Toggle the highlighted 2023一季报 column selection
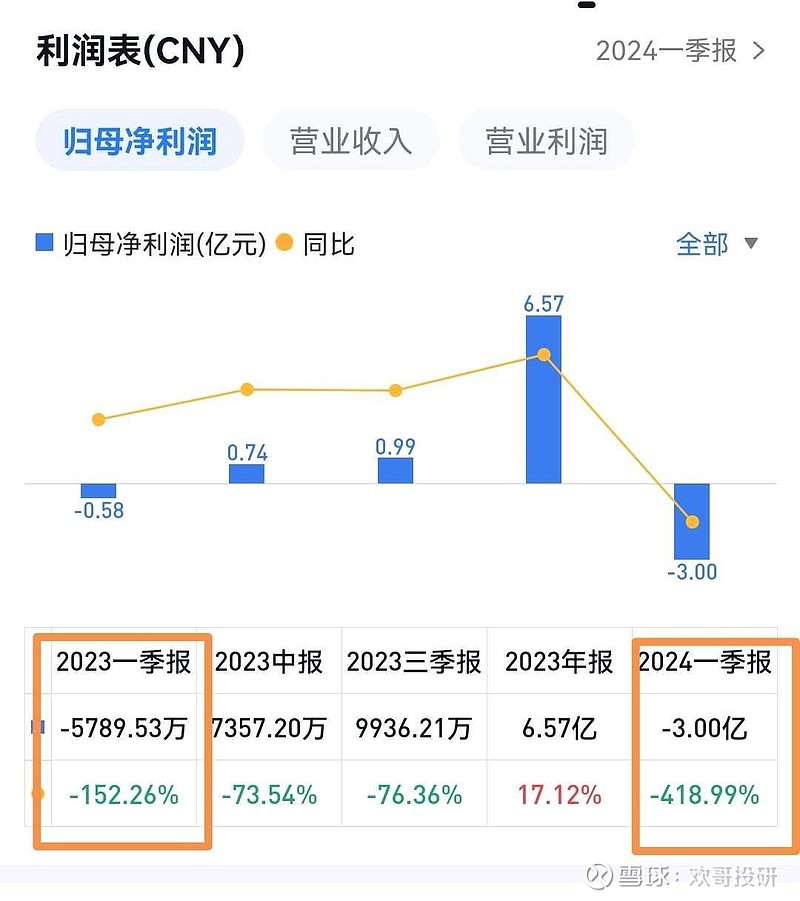 click(125, 662)
